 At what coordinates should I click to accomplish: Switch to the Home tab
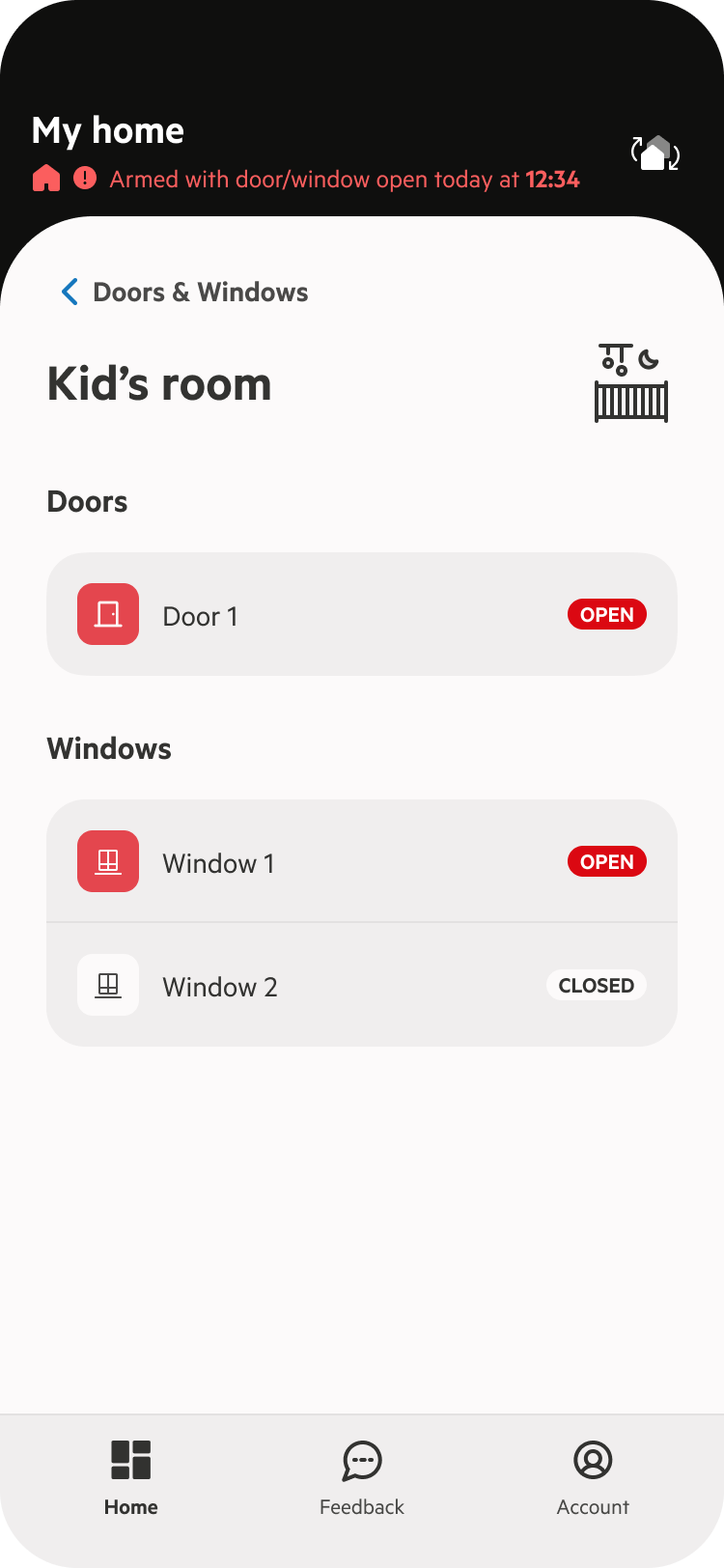click(x=131, y=1479)
